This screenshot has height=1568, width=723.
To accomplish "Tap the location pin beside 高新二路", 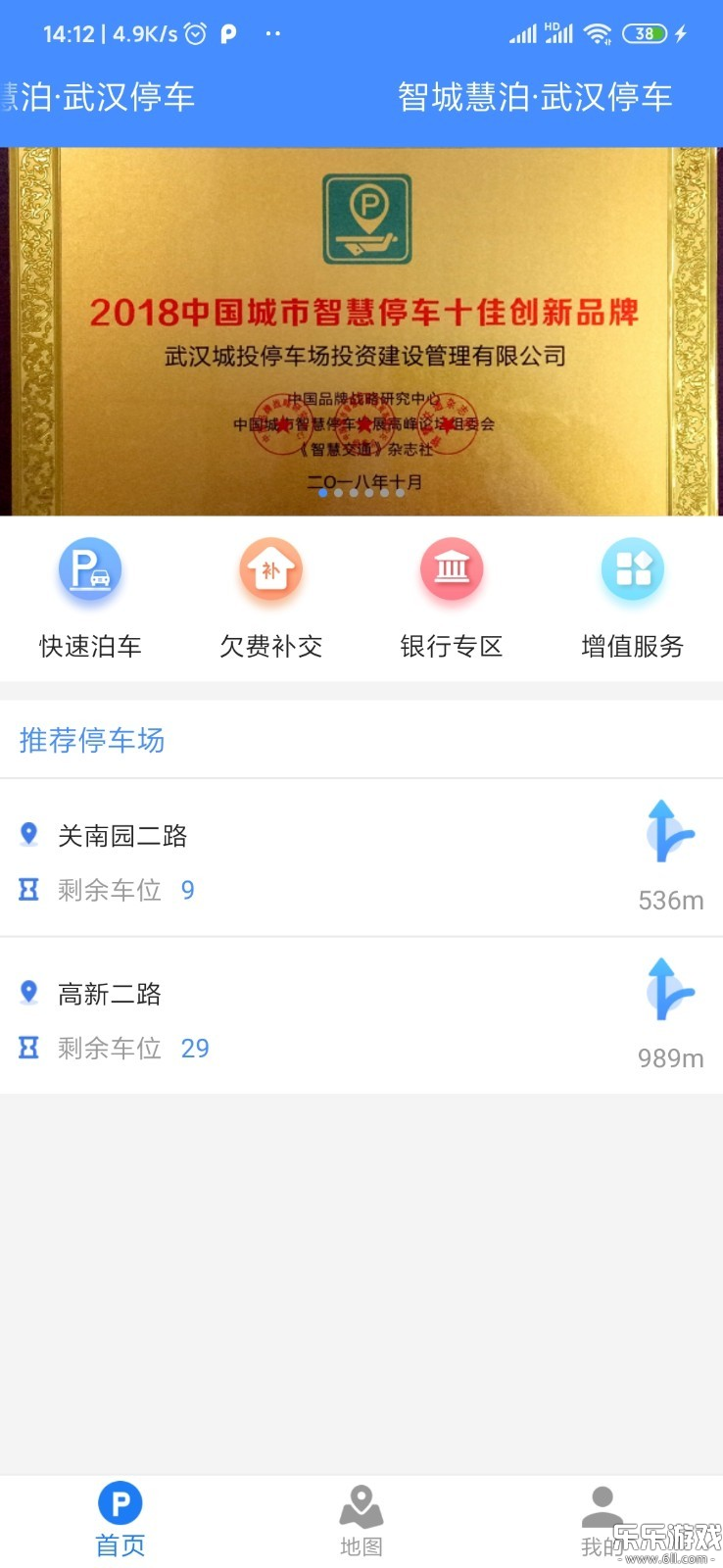I will (29, 991).
